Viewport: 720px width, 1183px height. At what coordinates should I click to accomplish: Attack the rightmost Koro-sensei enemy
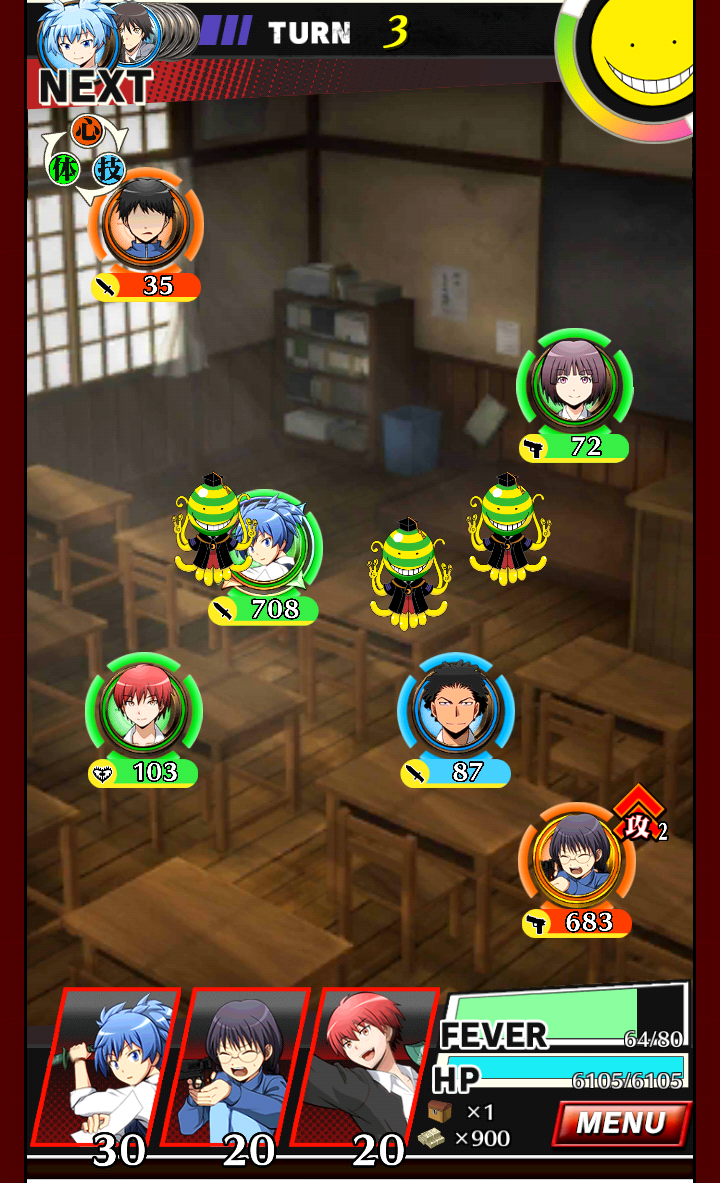pyautogui.click(x=506, y=530)
